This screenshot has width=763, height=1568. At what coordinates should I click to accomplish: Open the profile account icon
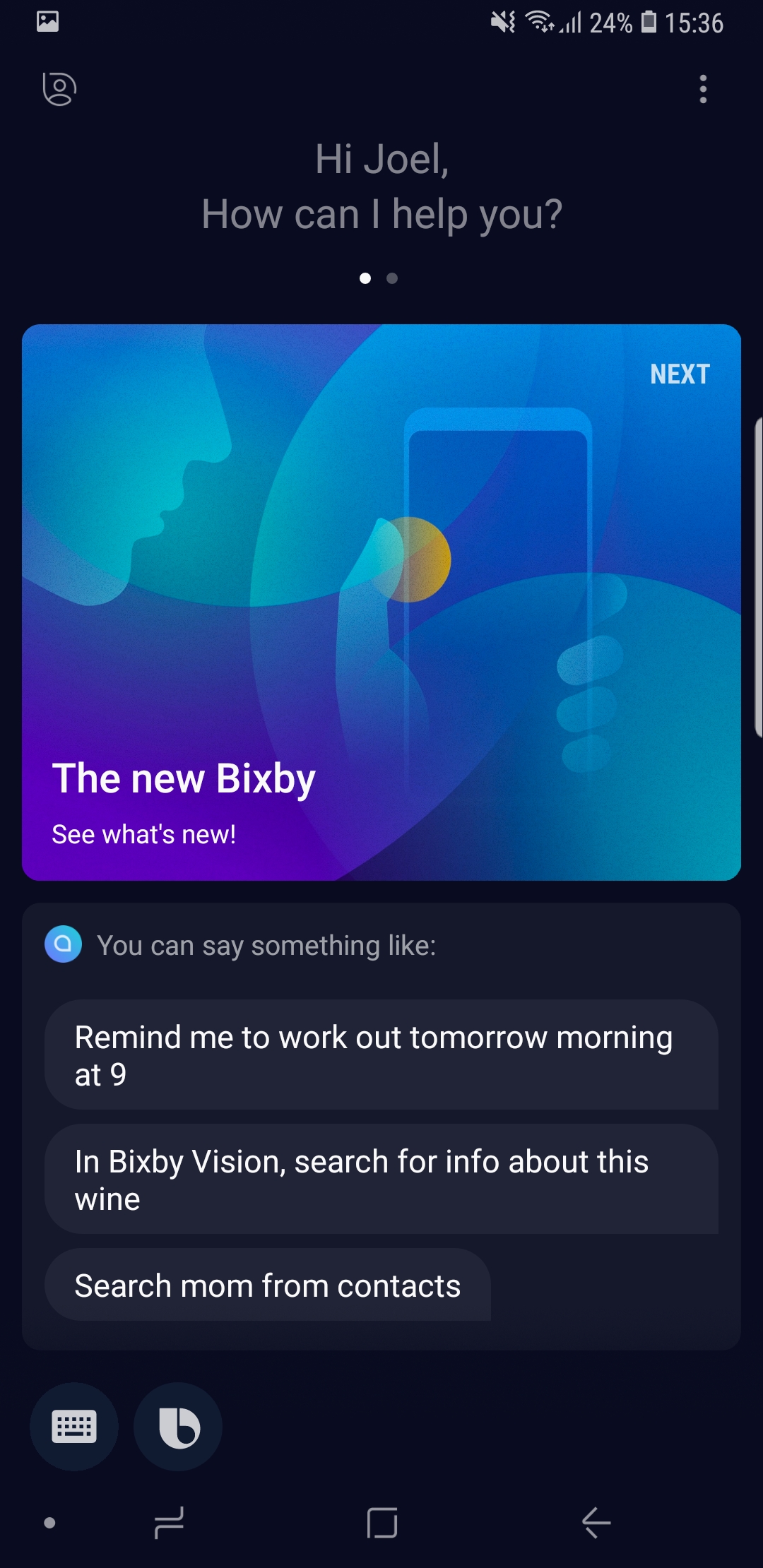tap(59, 89)
